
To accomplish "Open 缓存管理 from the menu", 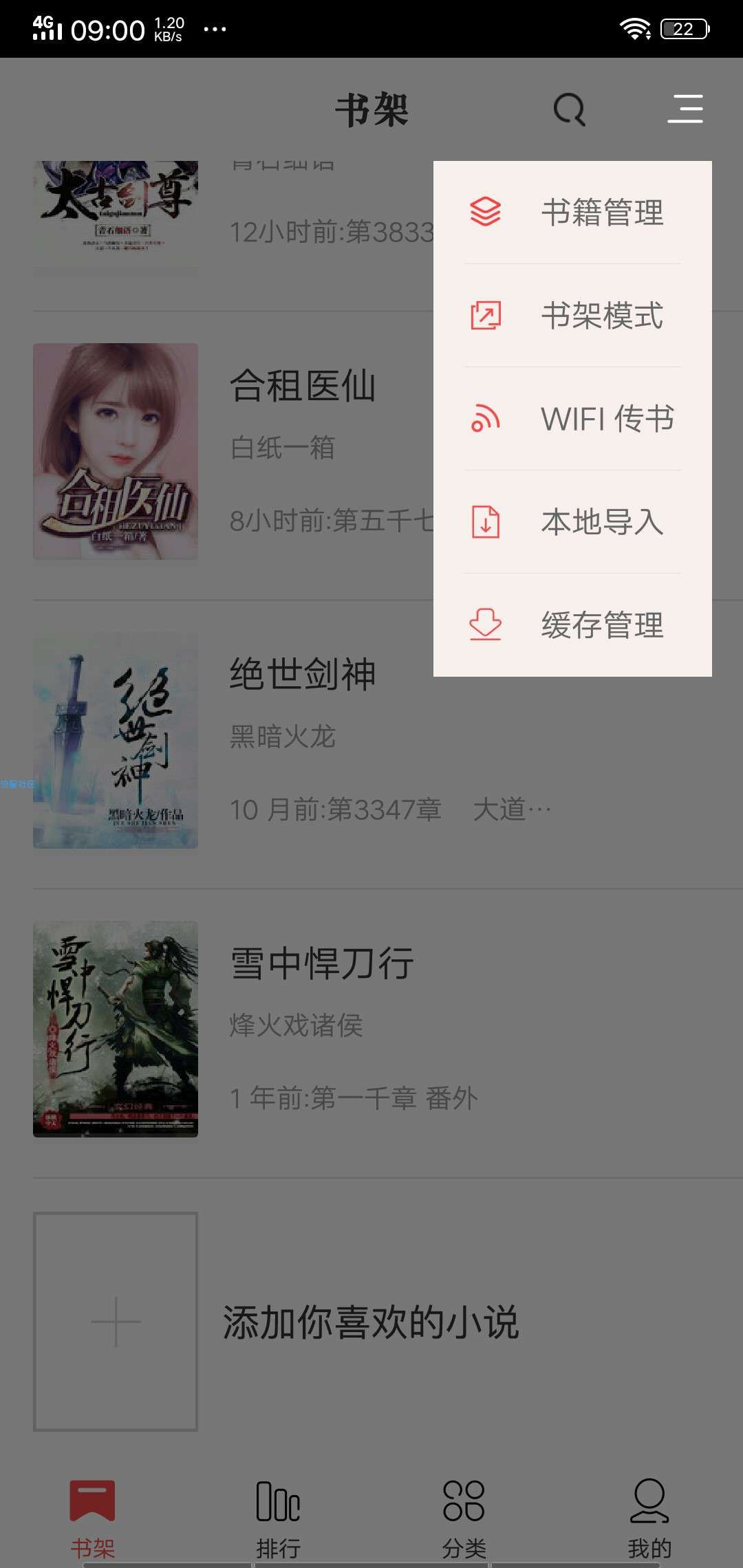I will pos(572,625).
